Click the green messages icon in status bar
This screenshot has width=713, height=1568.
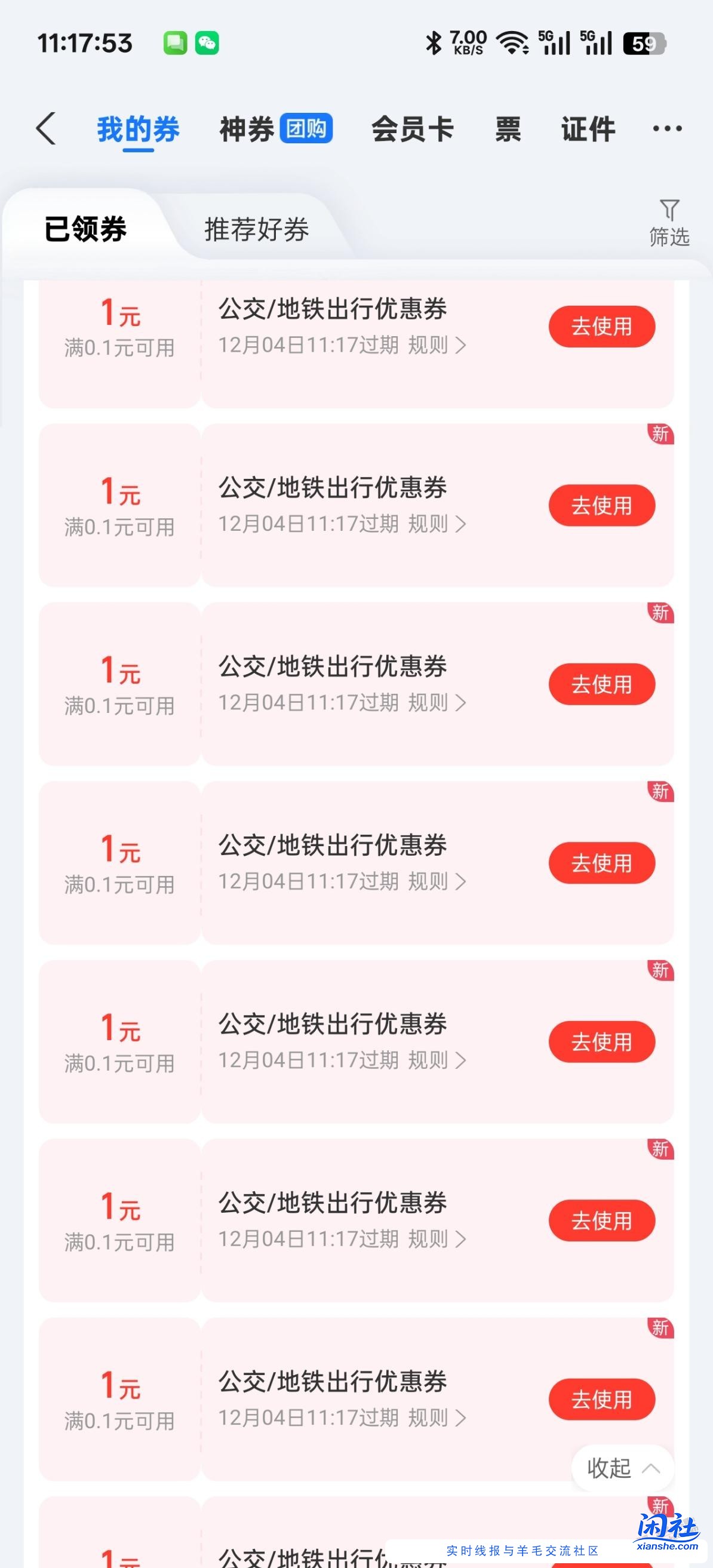point(175,44)
